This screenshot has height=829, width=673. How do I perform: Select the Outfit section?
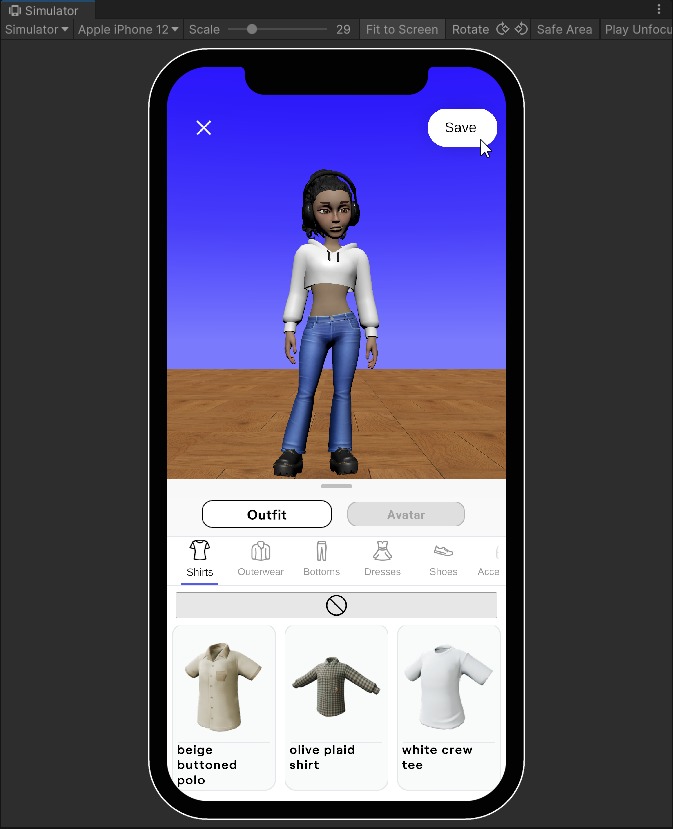point(267,515)
